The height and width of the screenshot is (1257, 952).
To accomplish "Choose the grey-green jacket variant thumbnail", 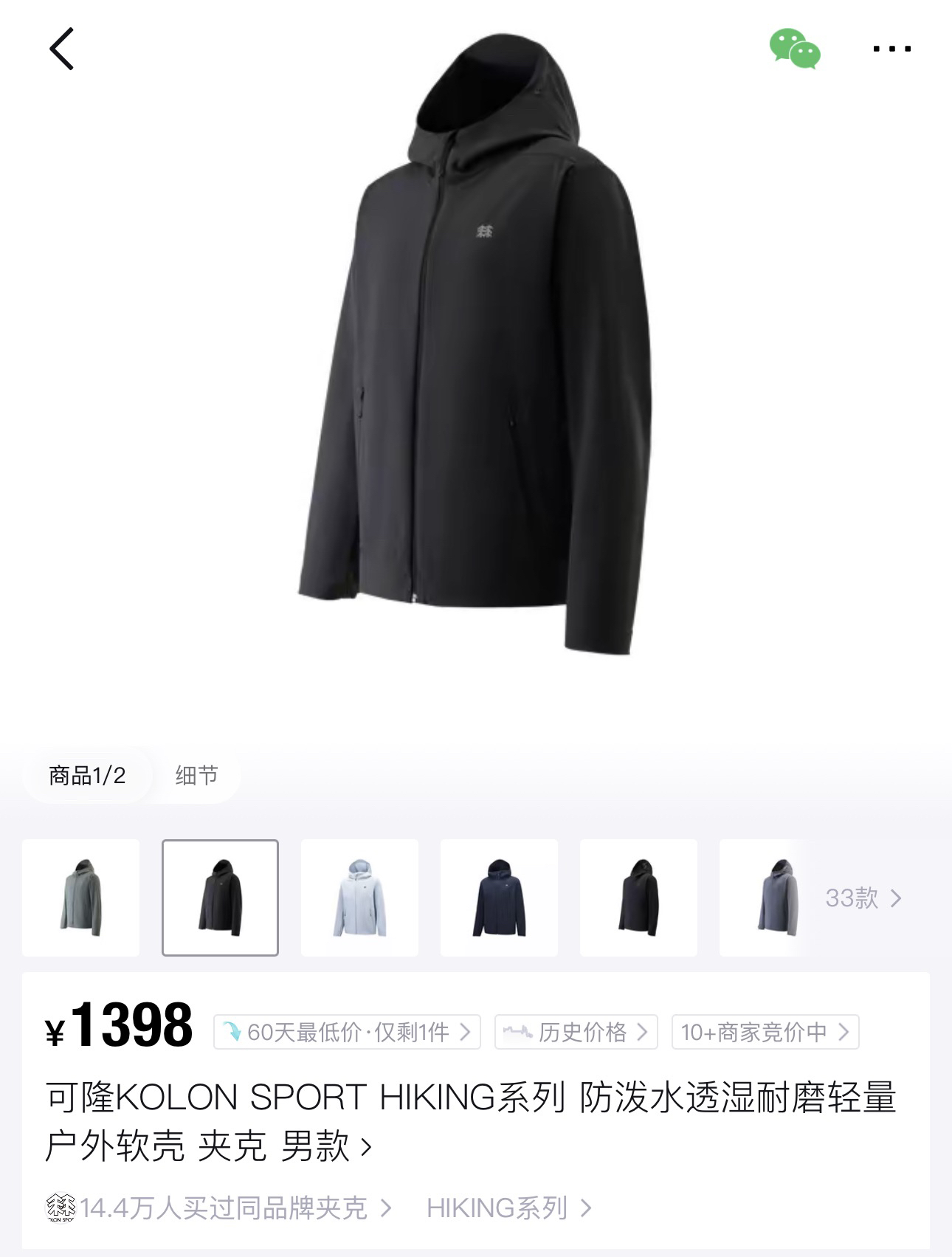I will click(81, 898).
